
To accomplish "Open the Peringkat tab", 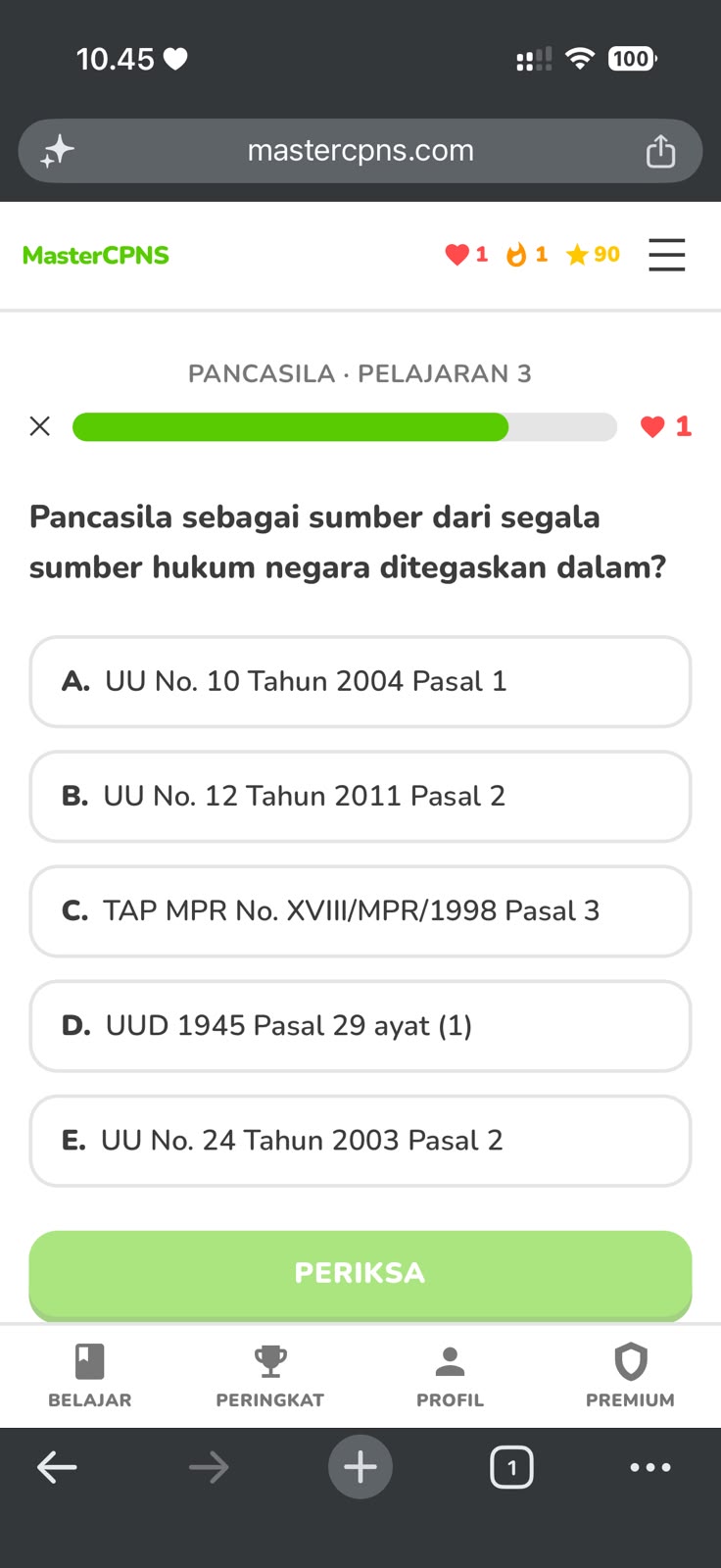I will pyautogui.click(x=270, y=1376).
